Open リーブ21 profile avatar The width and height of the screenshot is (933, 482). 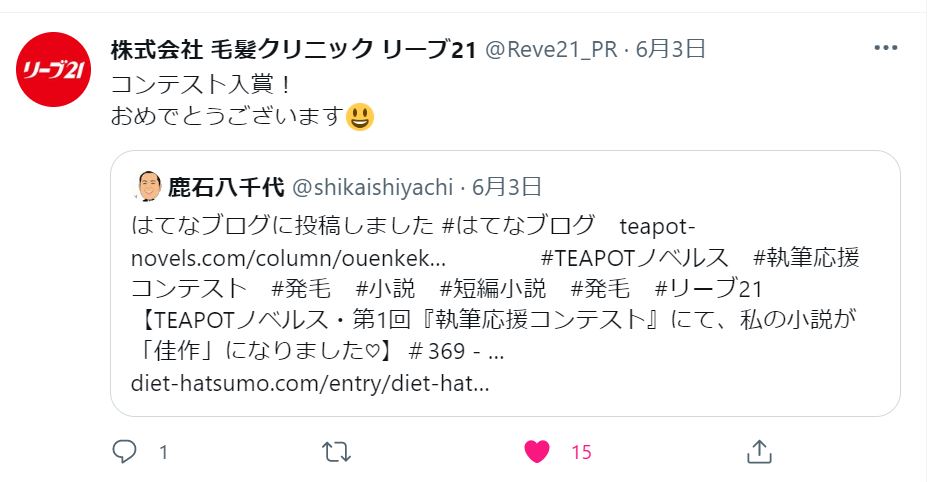[53, 70]
